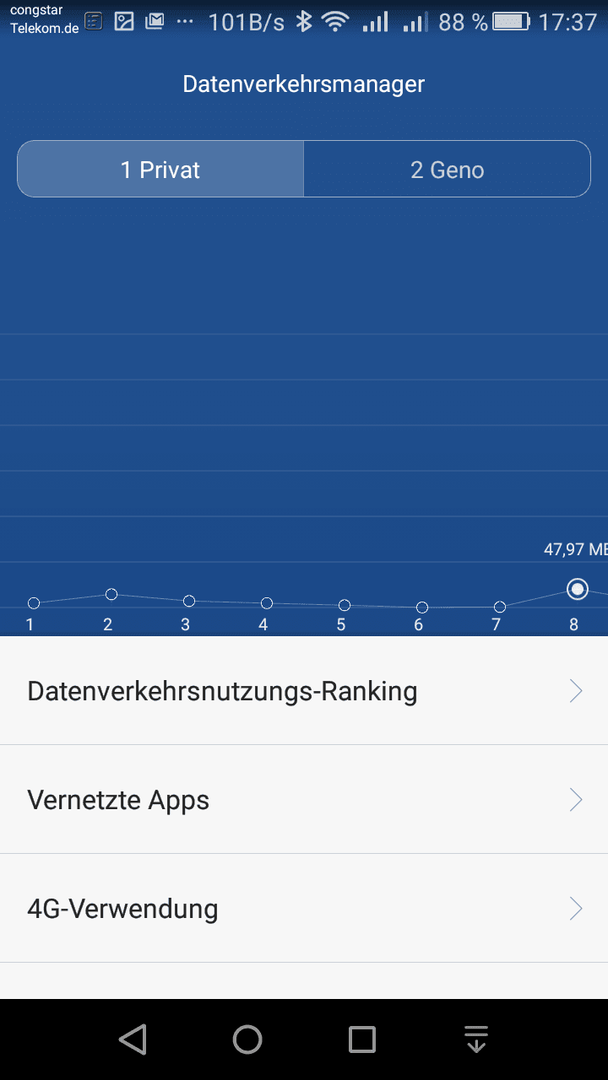Hide the navigation bar with the down-arrow icon
Image resolution: width=608 pixels, height=1080 pixels.
coord(476,1039)
